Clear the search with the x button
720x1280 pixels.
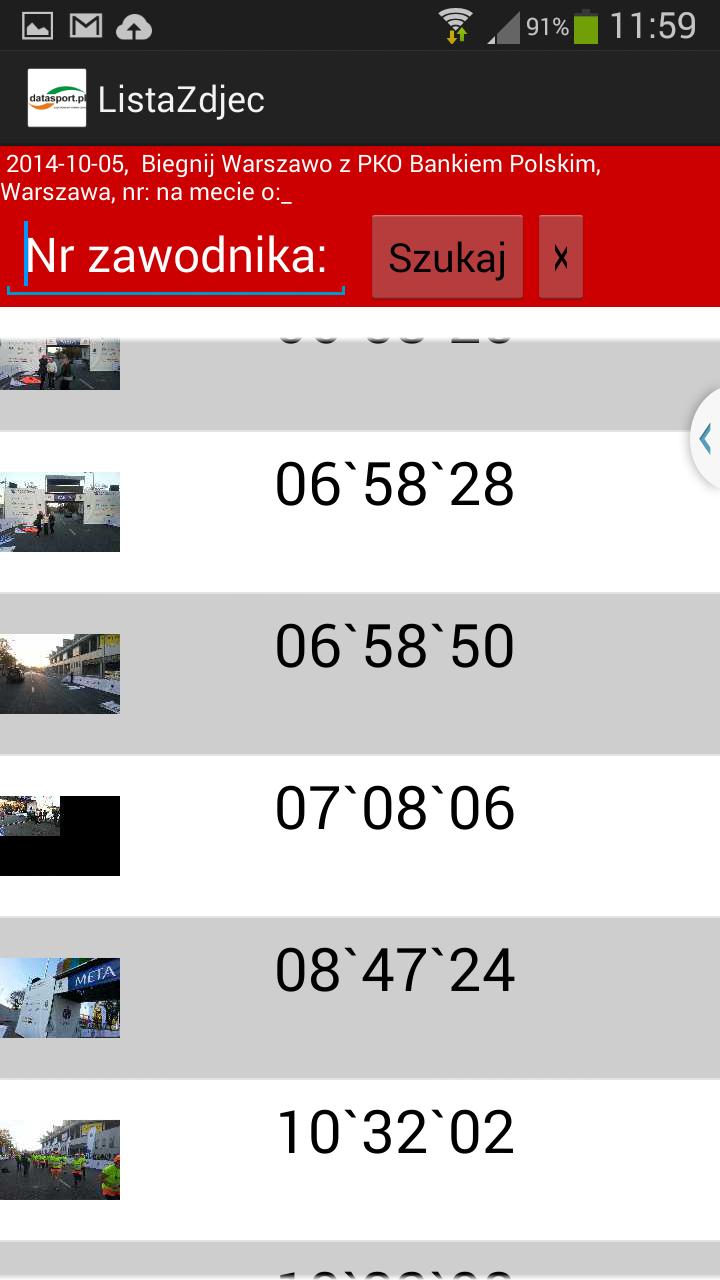(x=560, y=258)
